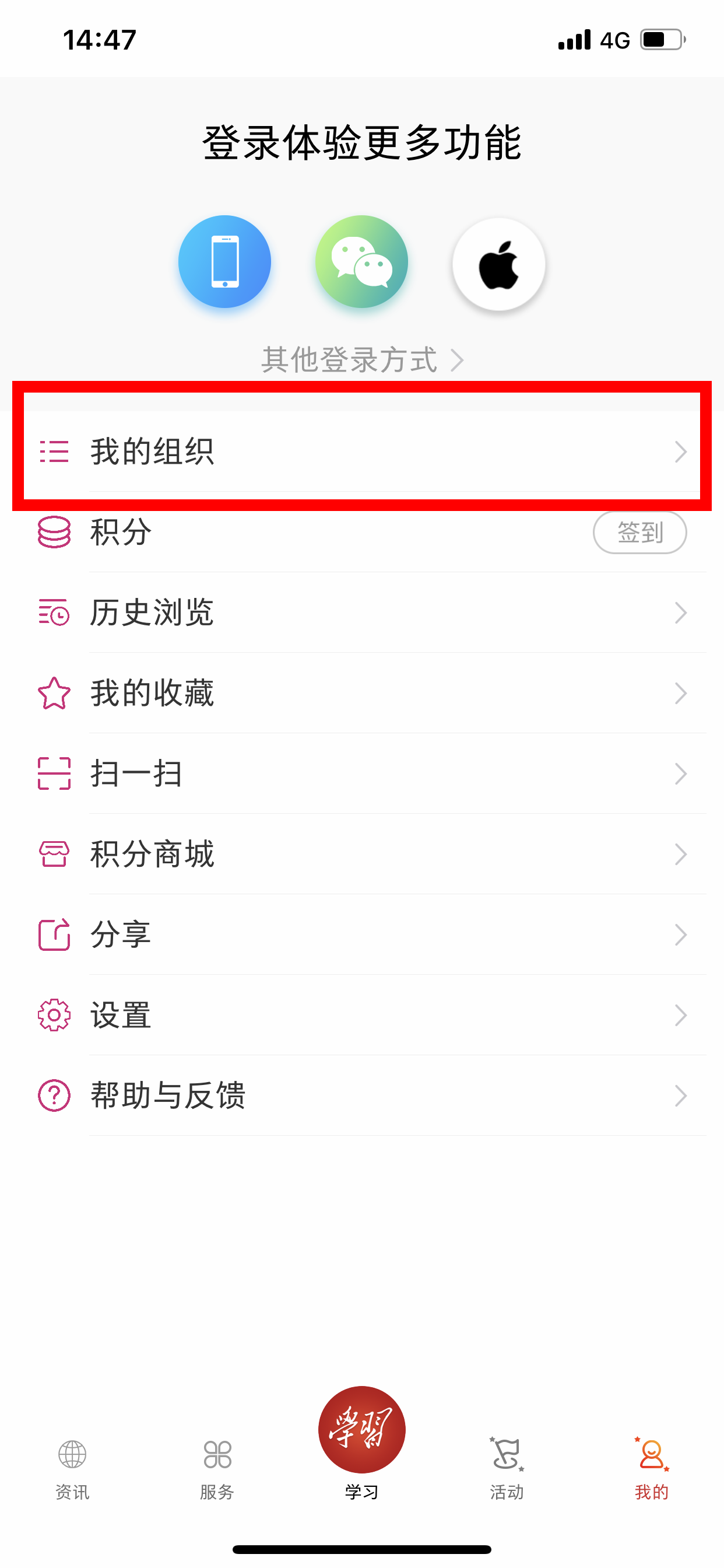This screenshot has height=1568, width=724.
Task: Log in with phone number icon
Action: coord(224,262)
